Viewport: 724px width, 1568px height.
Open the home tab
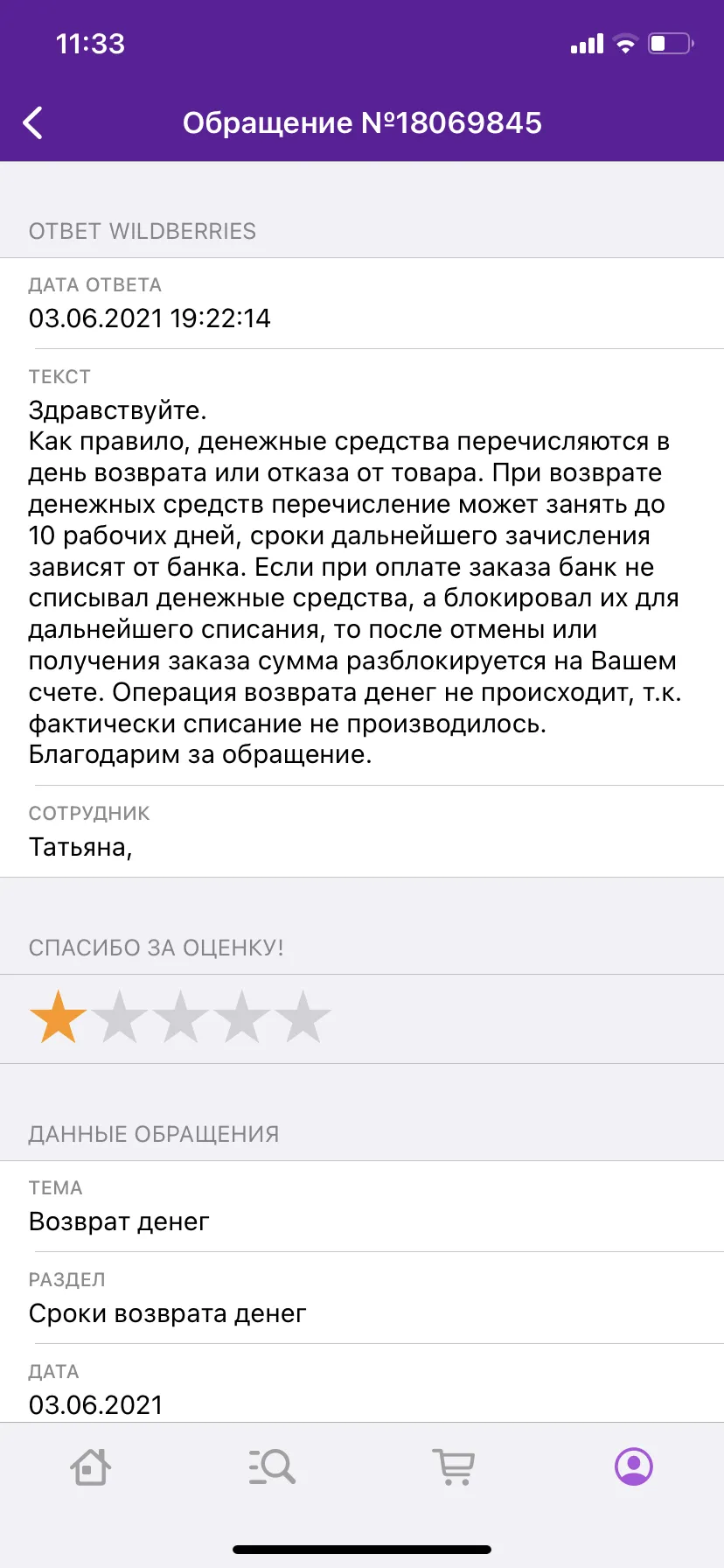90,1466
